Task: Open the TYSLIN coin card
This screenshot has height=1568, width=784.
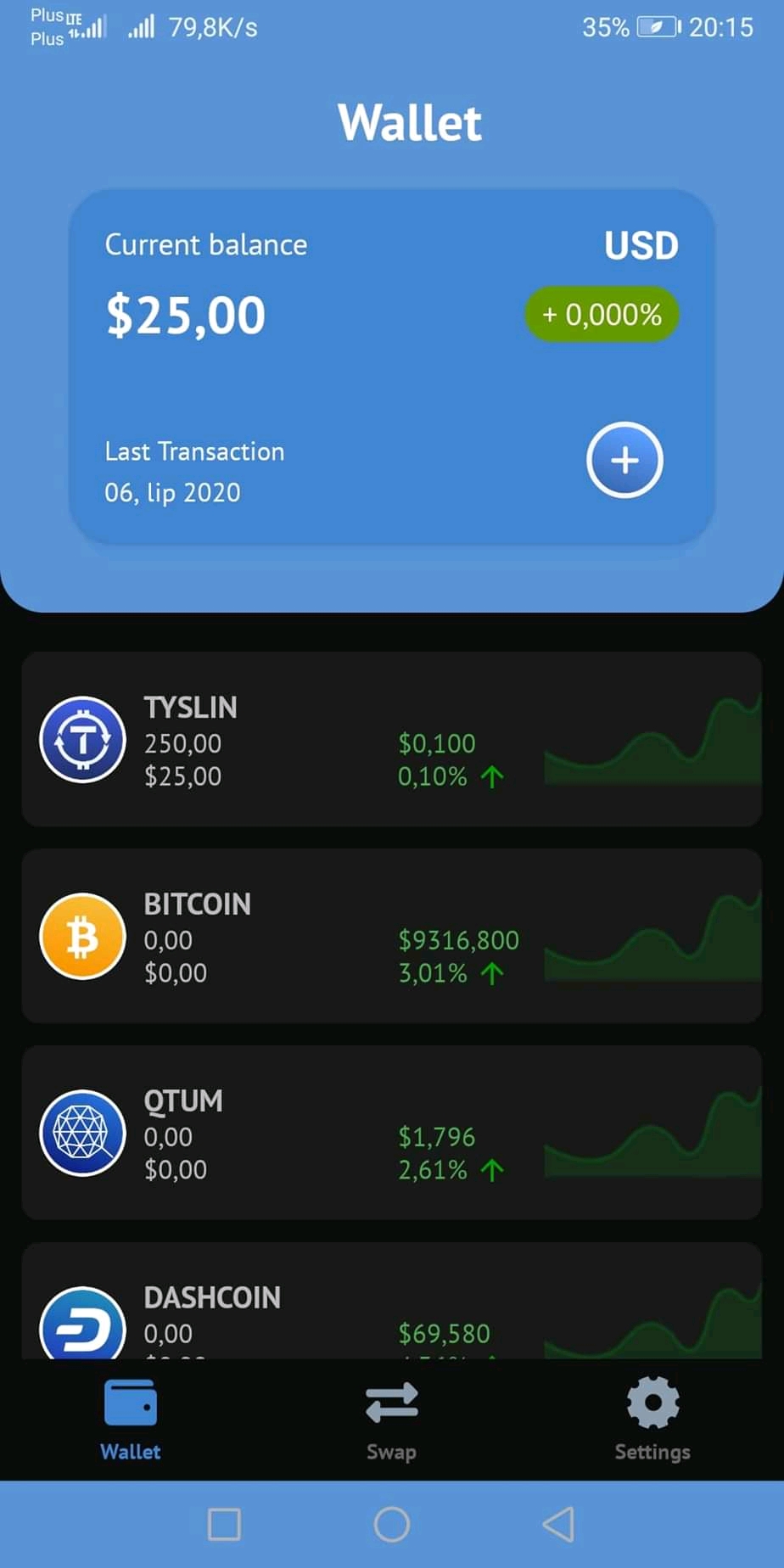Action: (x=392, y=739)
